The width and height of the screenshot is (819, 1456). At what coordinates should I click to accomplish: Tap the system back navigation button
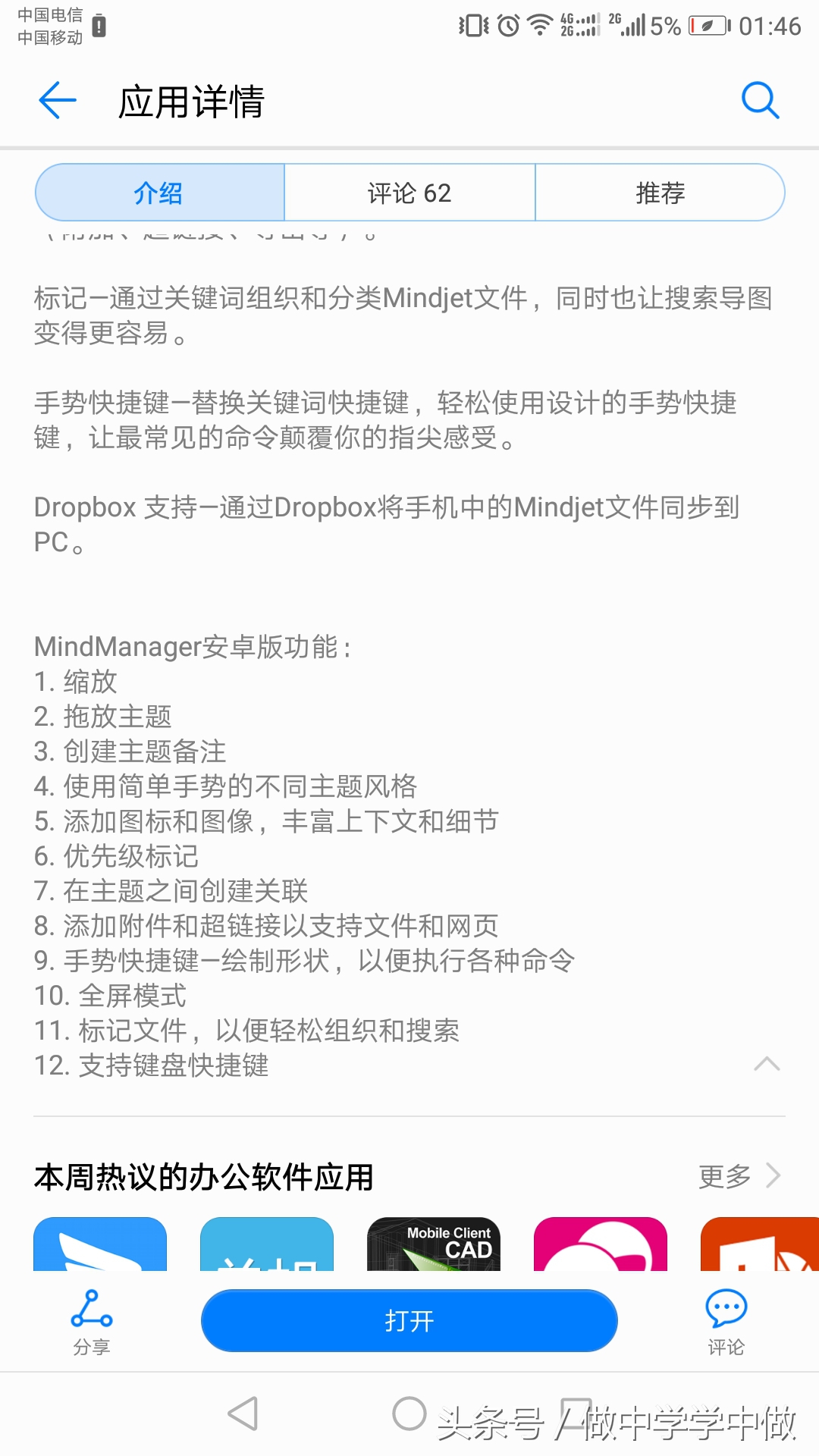pyautogui.click(x=243, y=1414)
